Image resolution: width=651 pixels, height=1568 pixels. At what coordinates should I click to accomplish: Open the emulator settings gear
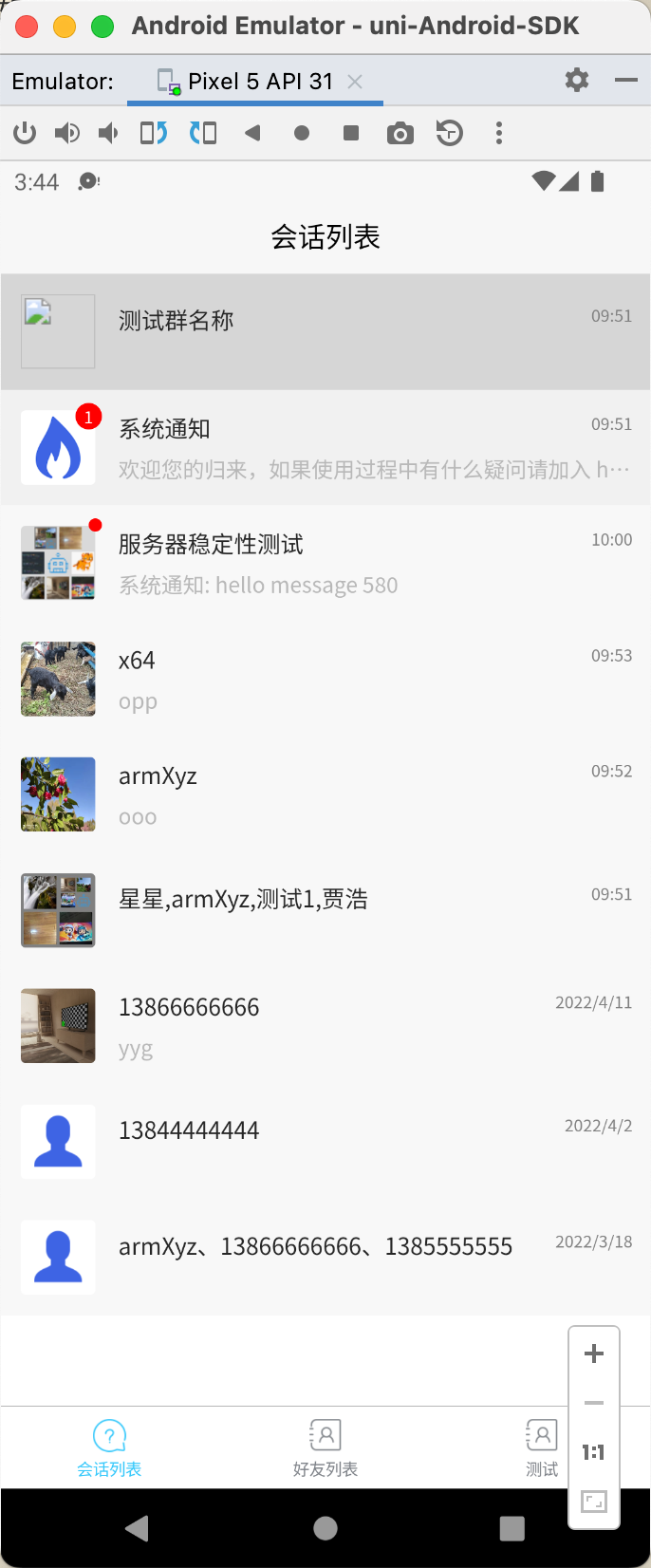pos(577,80)
